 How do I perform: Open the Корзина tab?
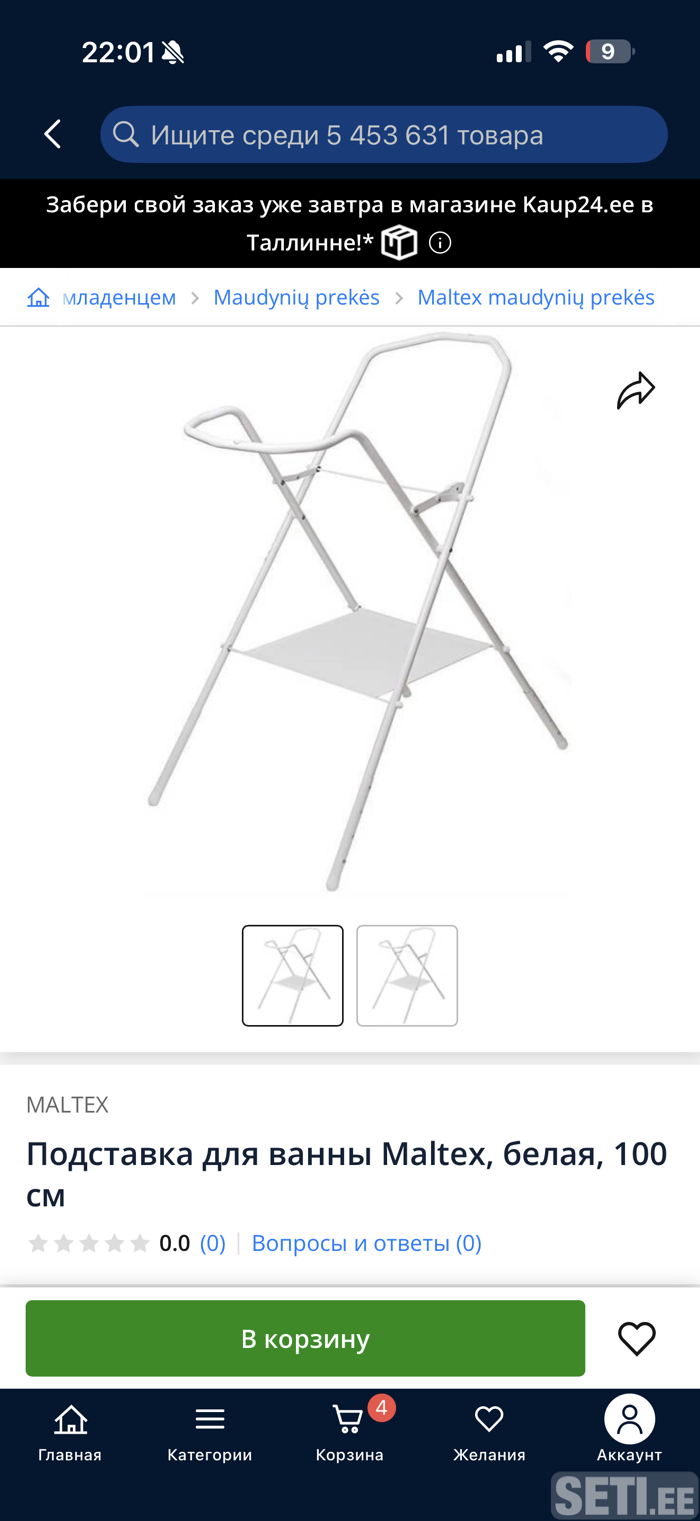pyautogui.click(x=350, y=1432)
